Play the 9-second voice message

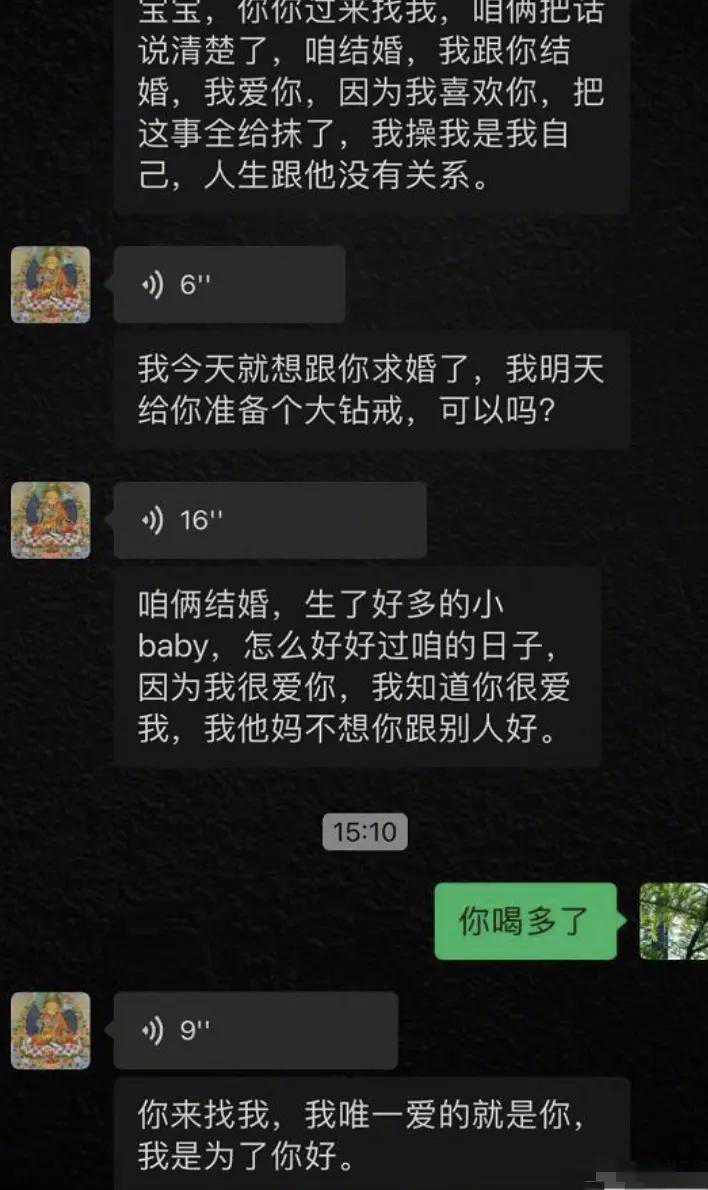tap(255, 1030)
